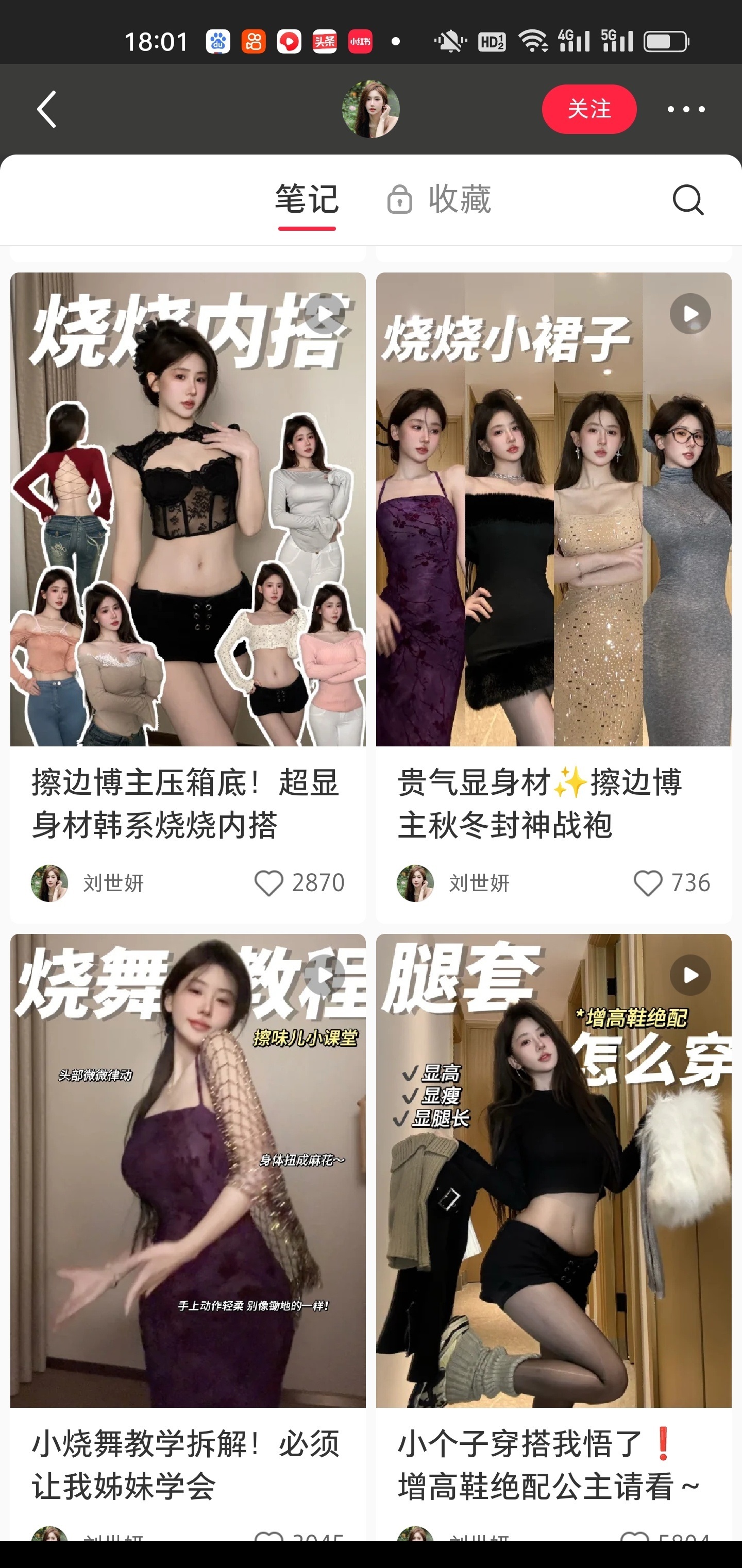Image resolution: width=742 pixels, height=1568 pixels.
Task: Open note titled 小个子穿搭我悟了
Action: click(x=548, y=1464)
